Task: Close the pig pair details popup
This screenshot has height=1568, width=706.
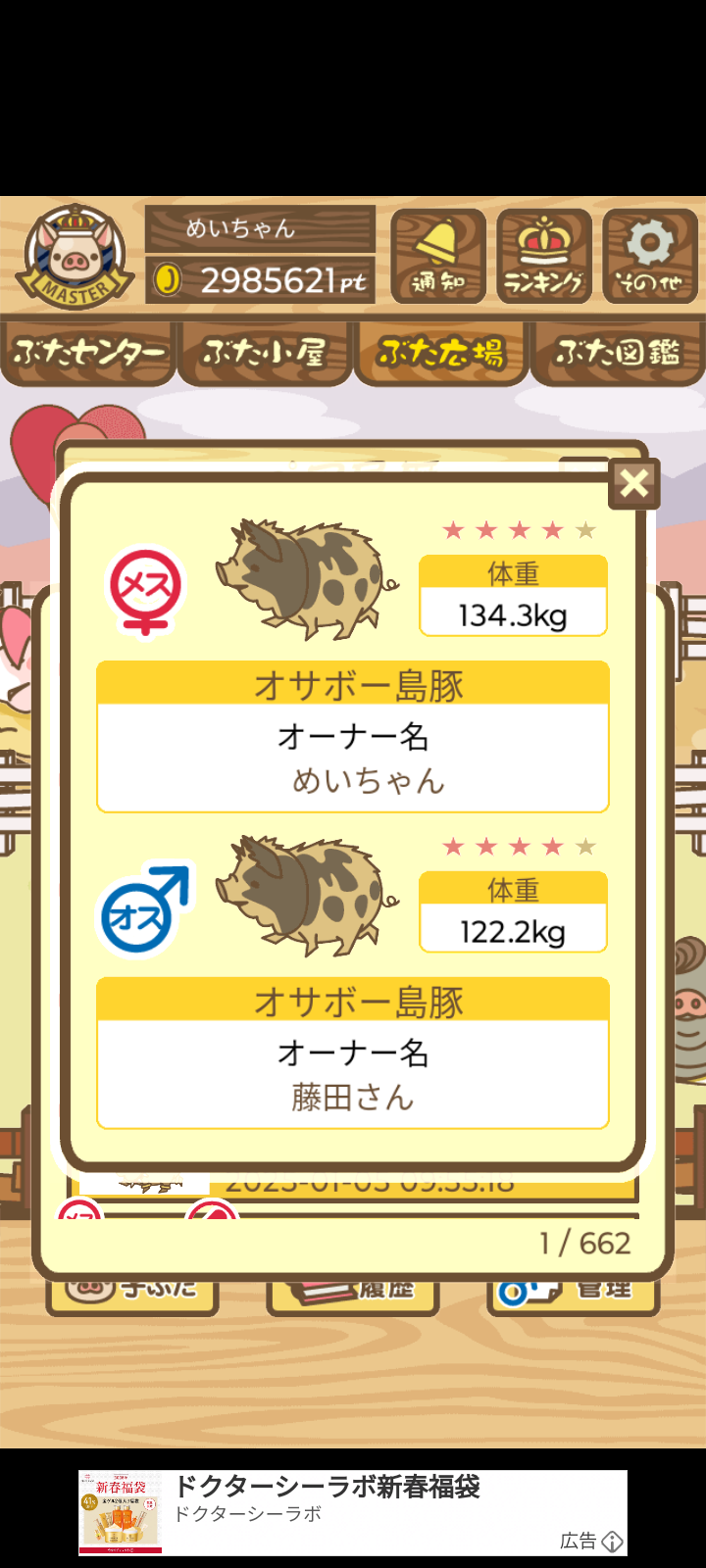Action: coord(633,483)
